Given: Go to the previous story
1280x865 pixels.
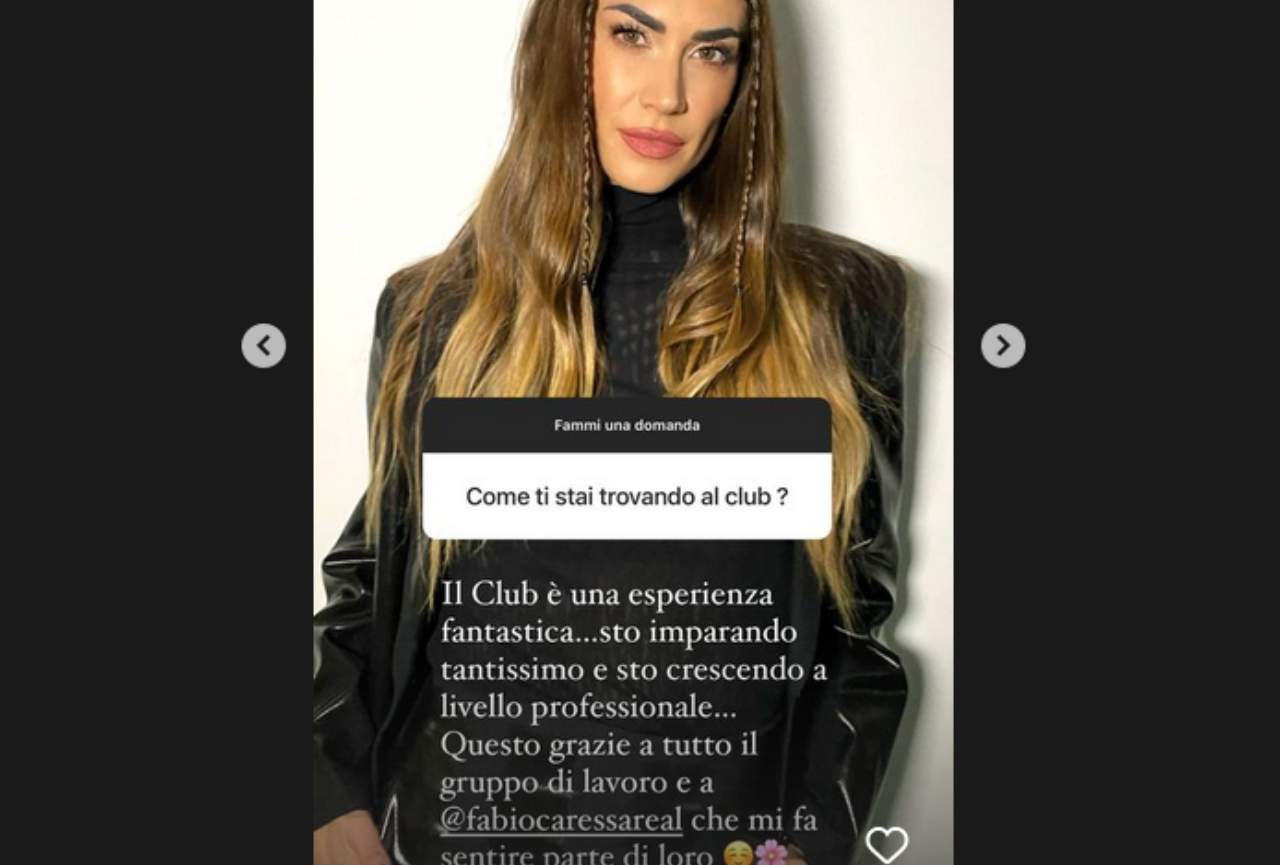Looking at the screenshot, I should pyautogui.click(x=263, y=346).
